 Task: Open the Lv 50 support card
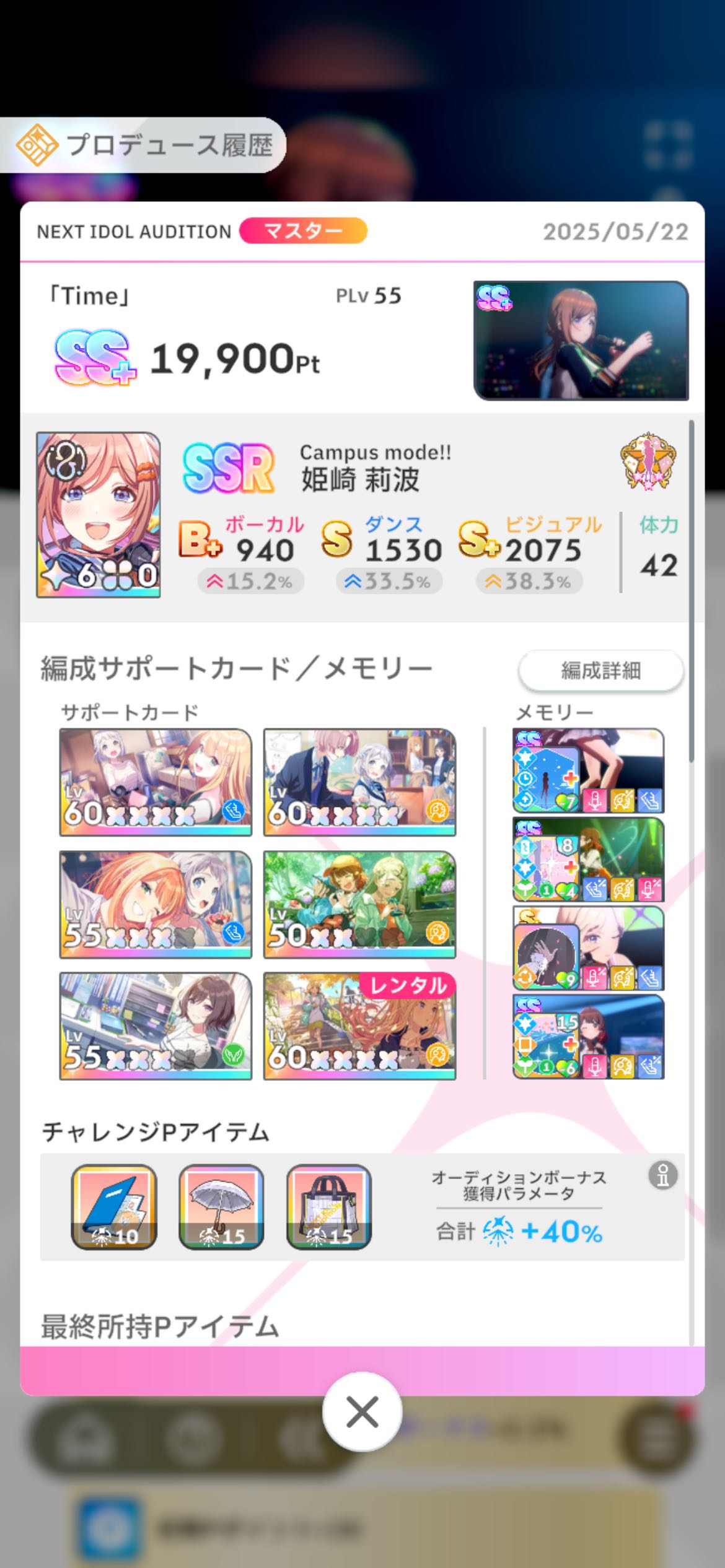[x=359, y=904]
